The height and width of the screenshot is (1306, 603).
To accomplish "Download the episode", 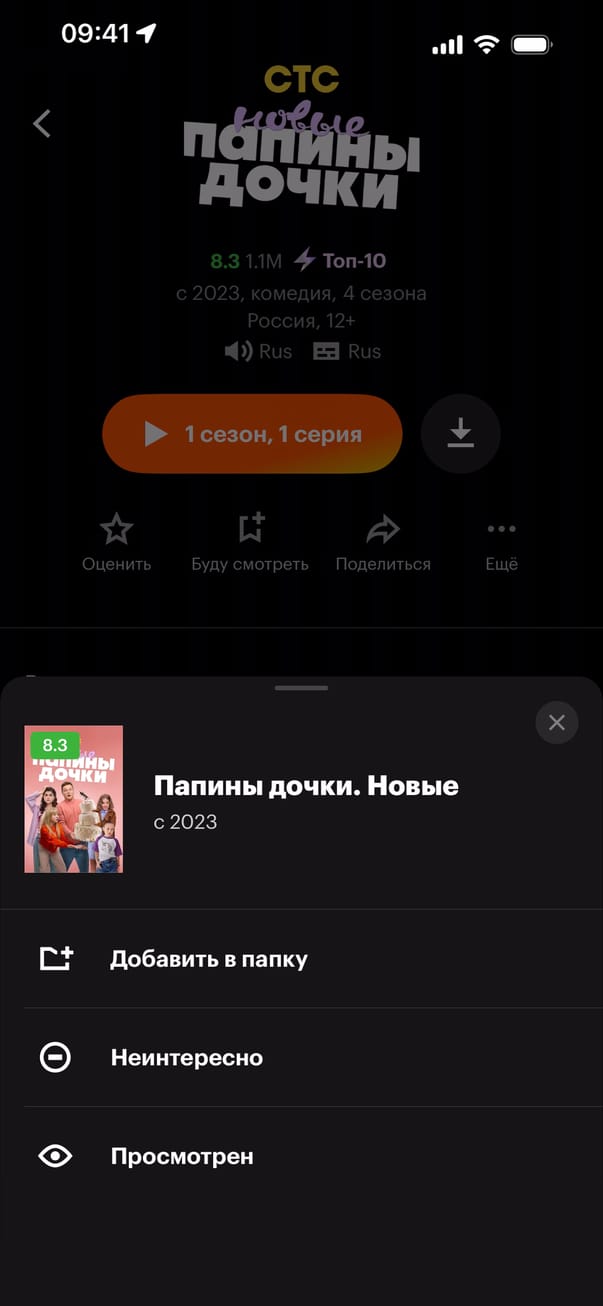I will [460, 434].
